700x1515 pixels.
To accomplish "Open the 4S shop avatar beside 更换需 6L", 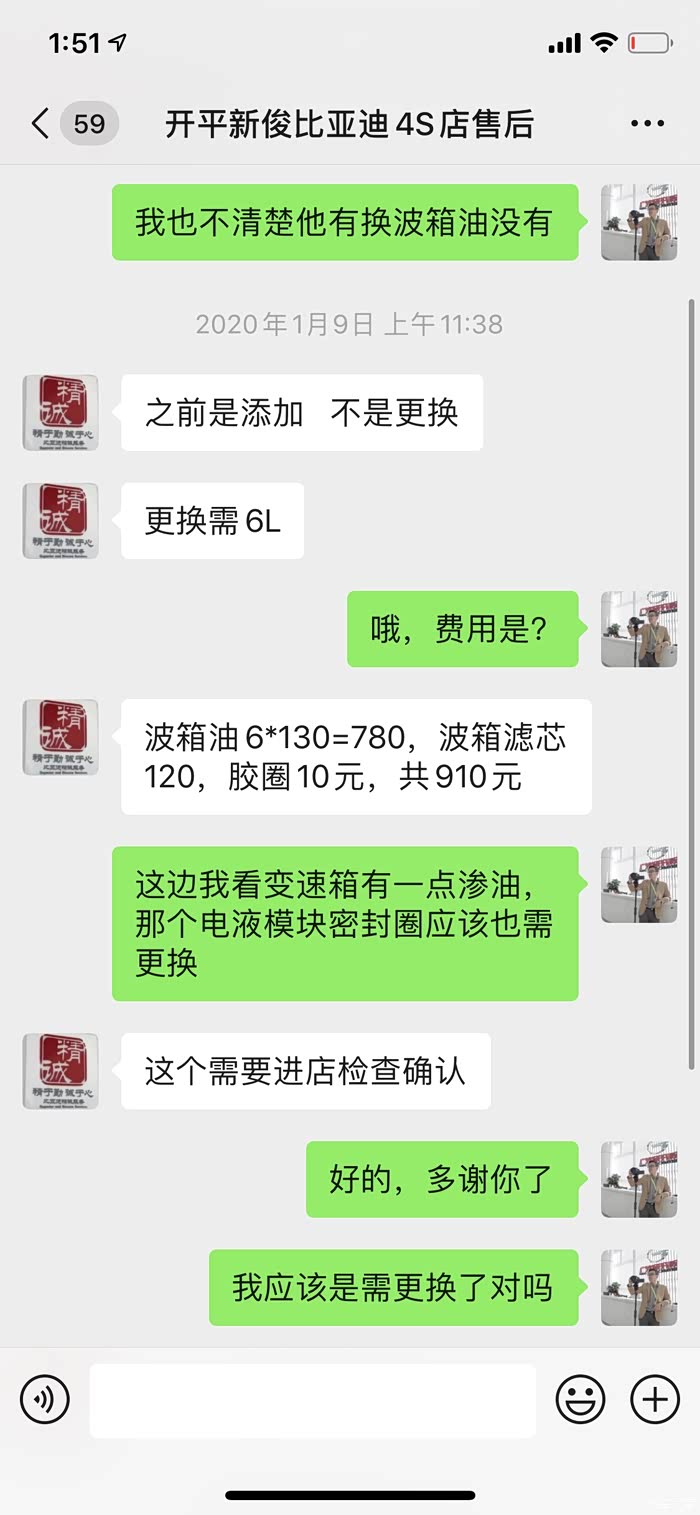I will click(x=60, y=521).
